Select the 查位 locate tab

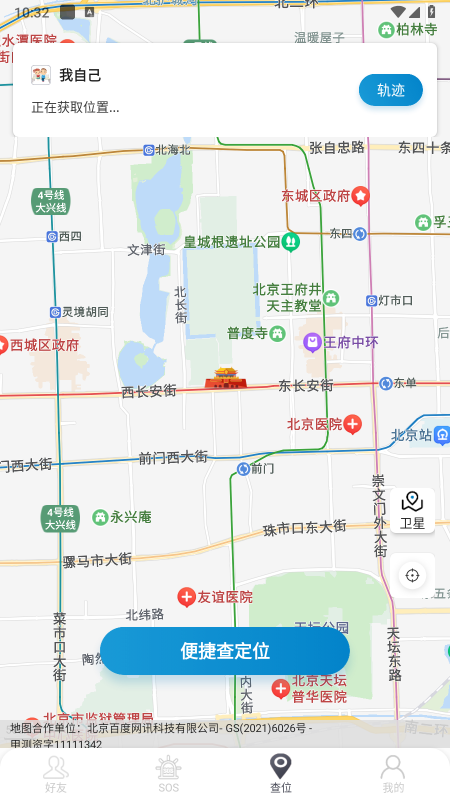pos(281,774)
